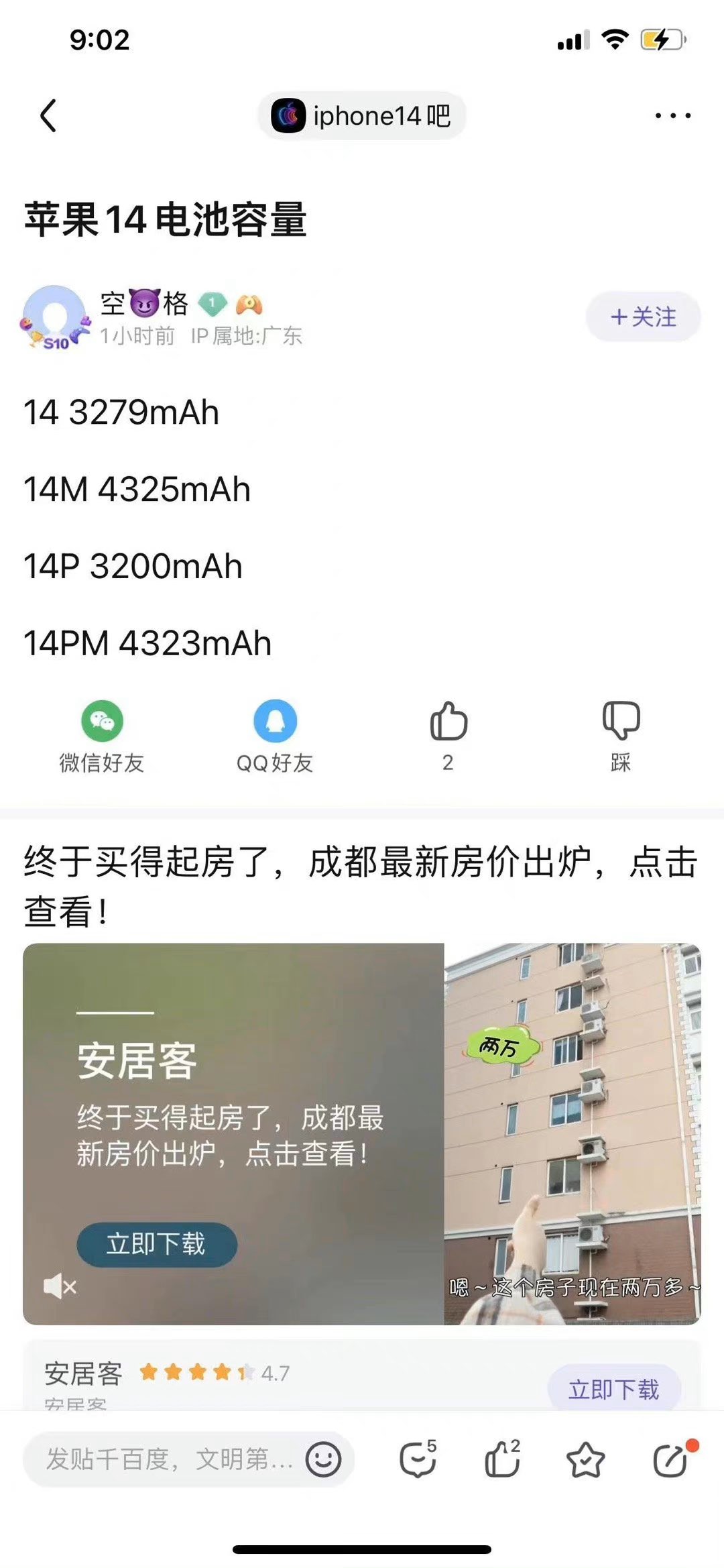Viewport: 724px width, 1568px height.
Task: View the 5 comments
Action: [418, 1459]
